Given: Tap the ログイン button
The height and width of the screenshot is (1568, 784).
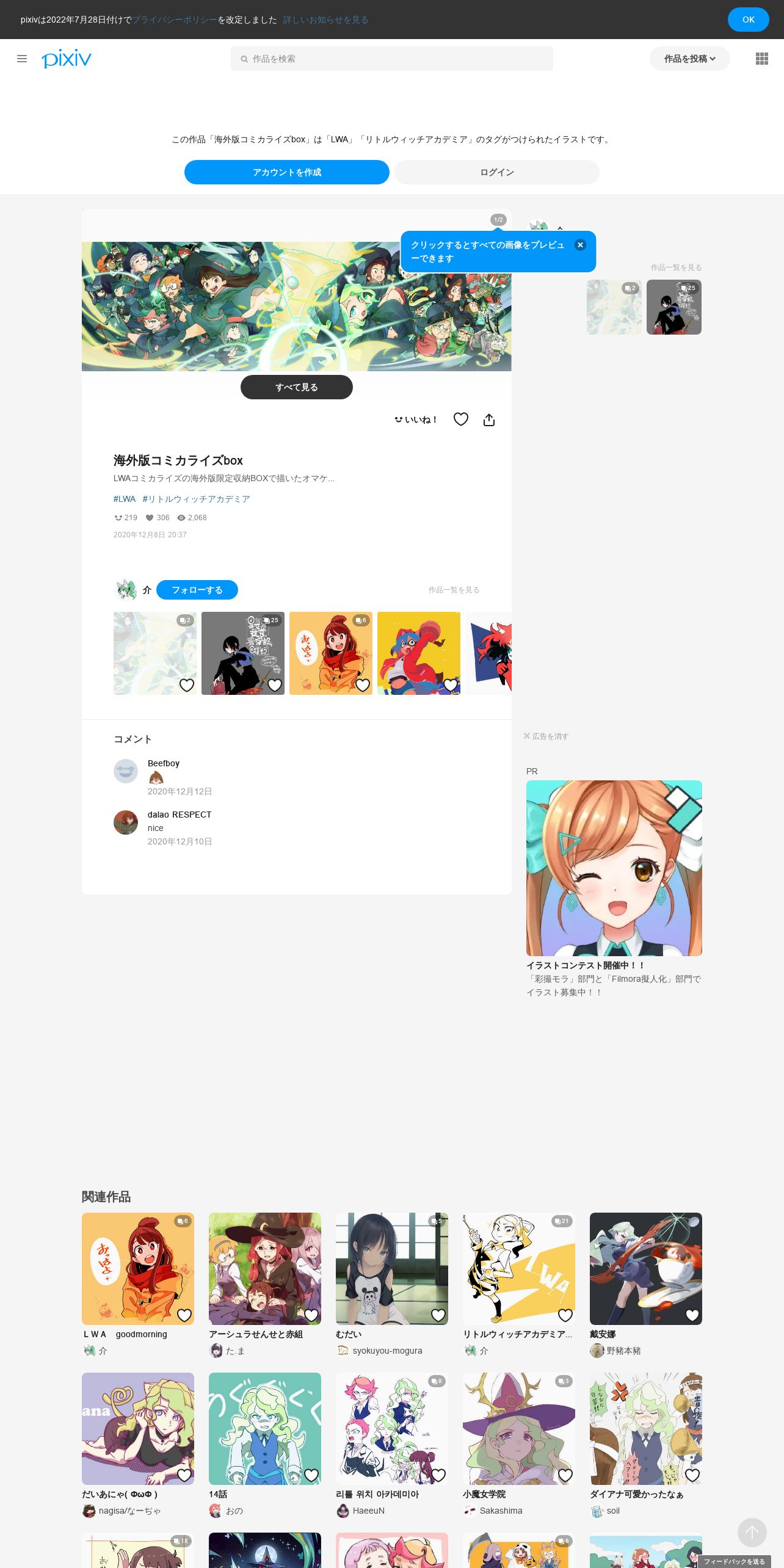Looking at the screenshot, I should click(496, 172).
